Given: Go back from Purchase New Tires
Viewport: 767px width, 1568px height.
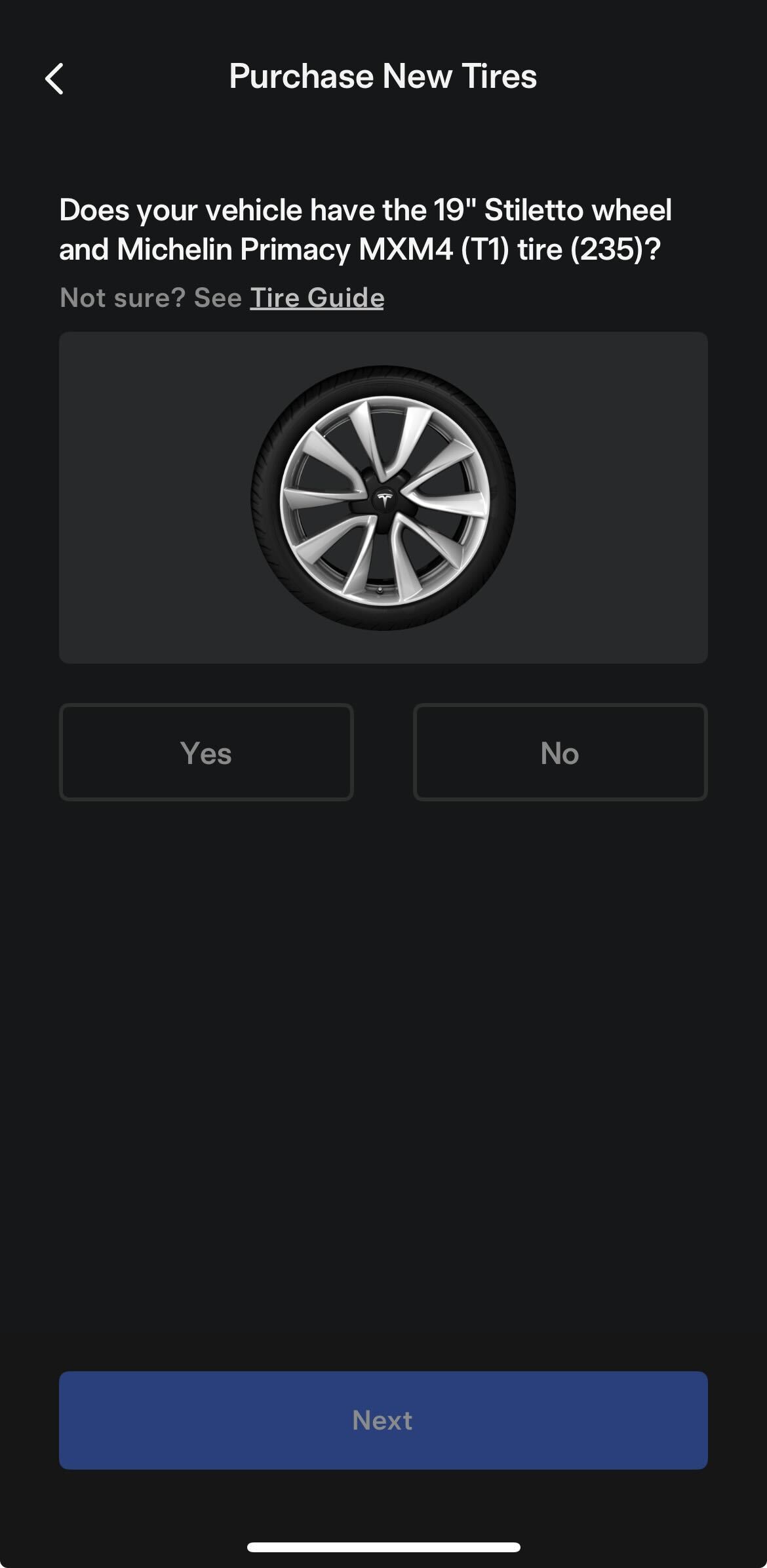Looking at the screenshot, I should (54, 79).
